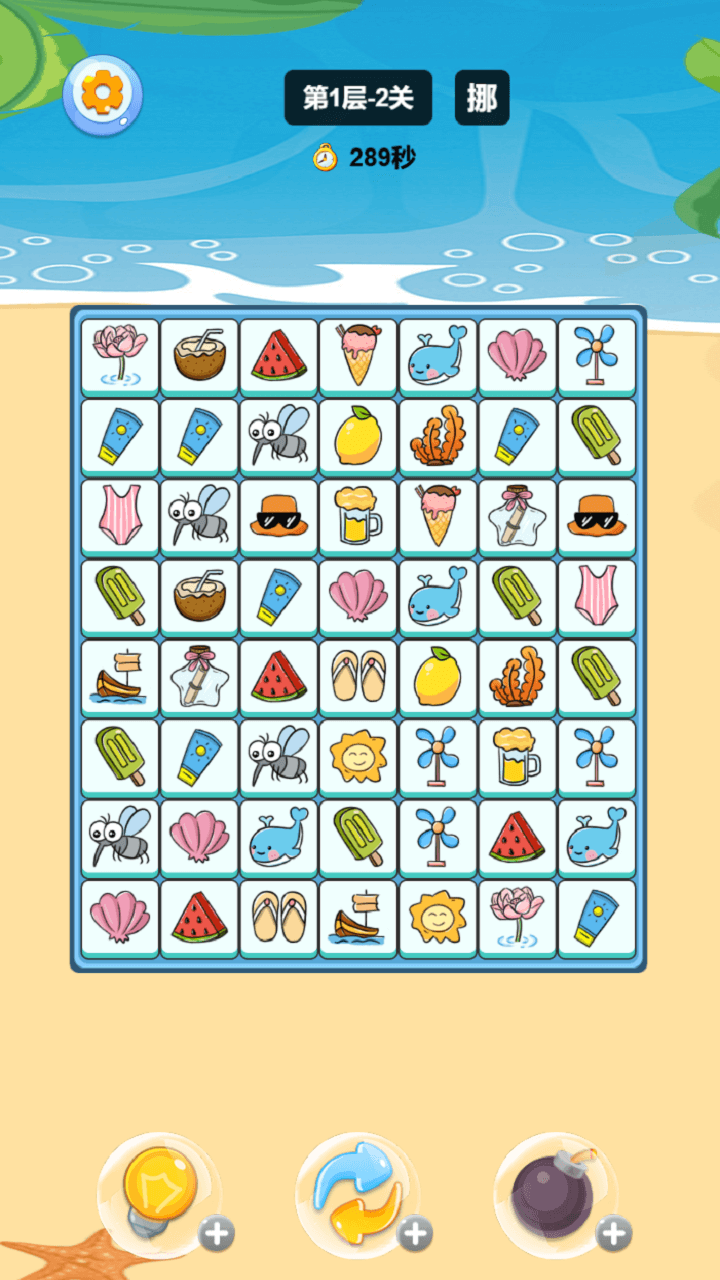The height and width of the screenshot is (1280, 720).
Task: Choose the flip-flops tile beside the lemon
Action: (358, 676)
